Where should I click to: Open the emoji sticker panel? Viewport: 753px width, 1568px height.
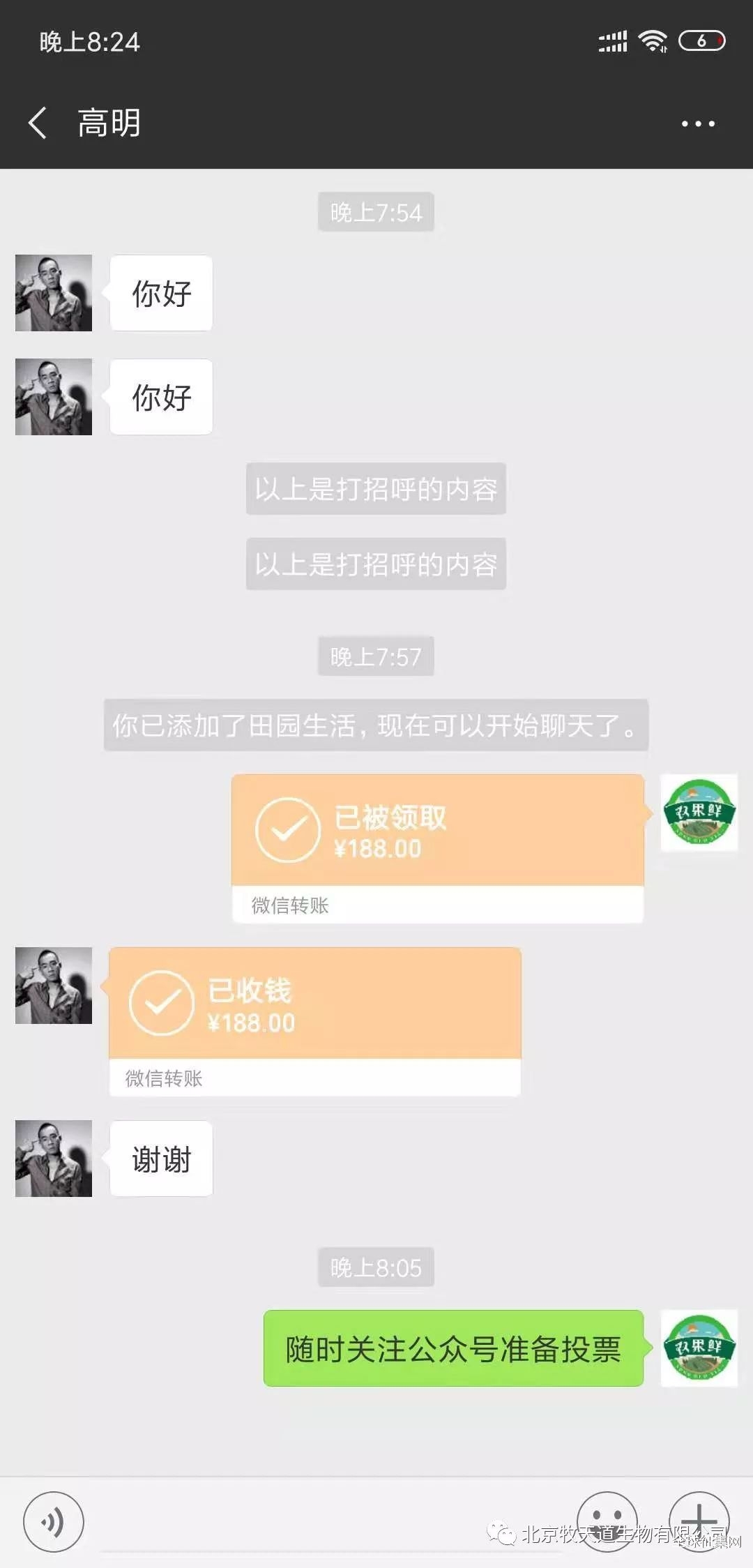[607, 1521]
